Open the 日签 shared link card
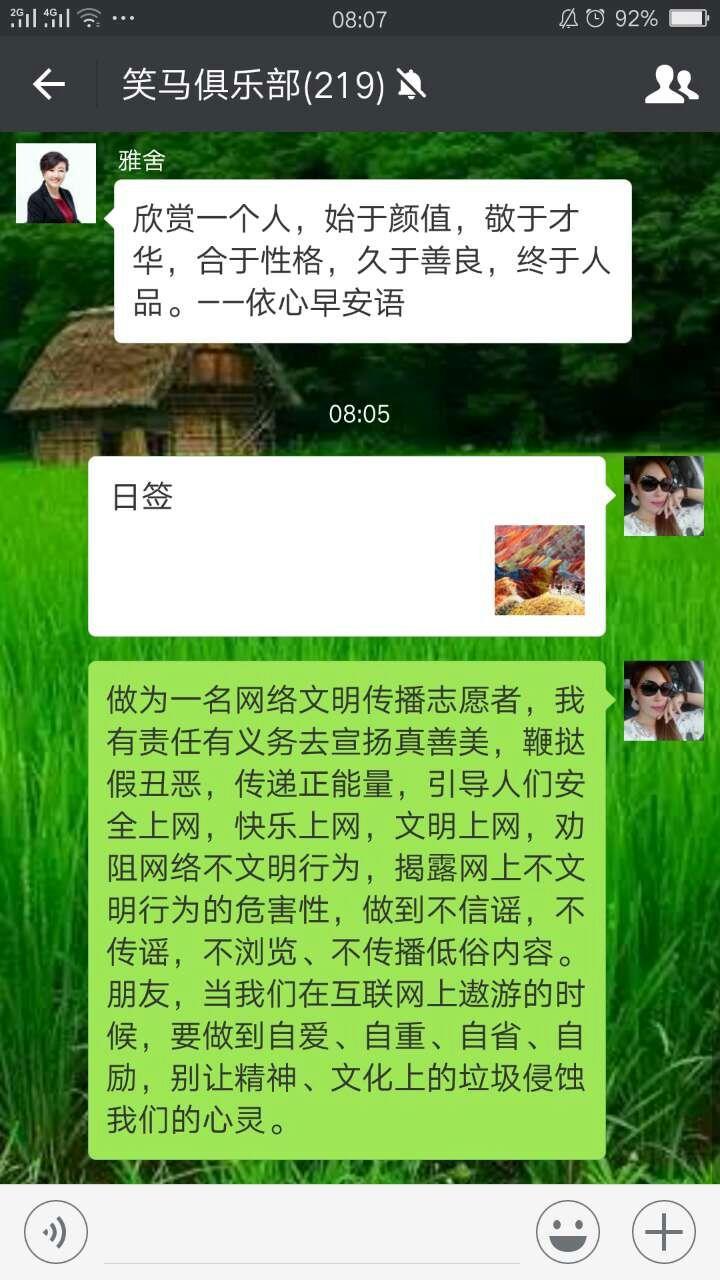This screenshot has width=720, height=1280. coord(347,546)
